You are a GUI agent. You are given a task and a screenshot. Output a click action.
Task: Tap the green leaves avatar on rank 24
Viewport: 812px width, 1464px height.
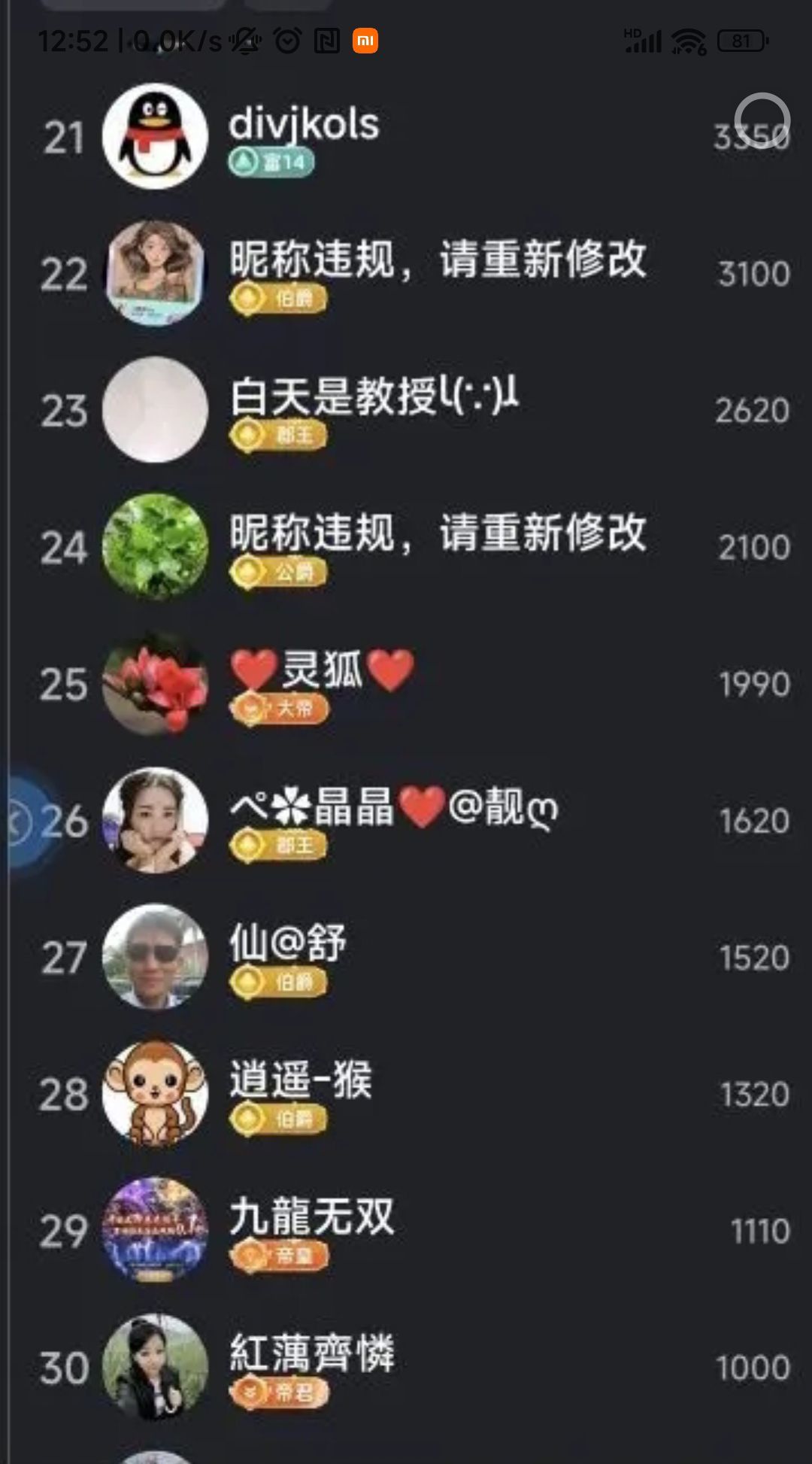click(x=154, y=547)
